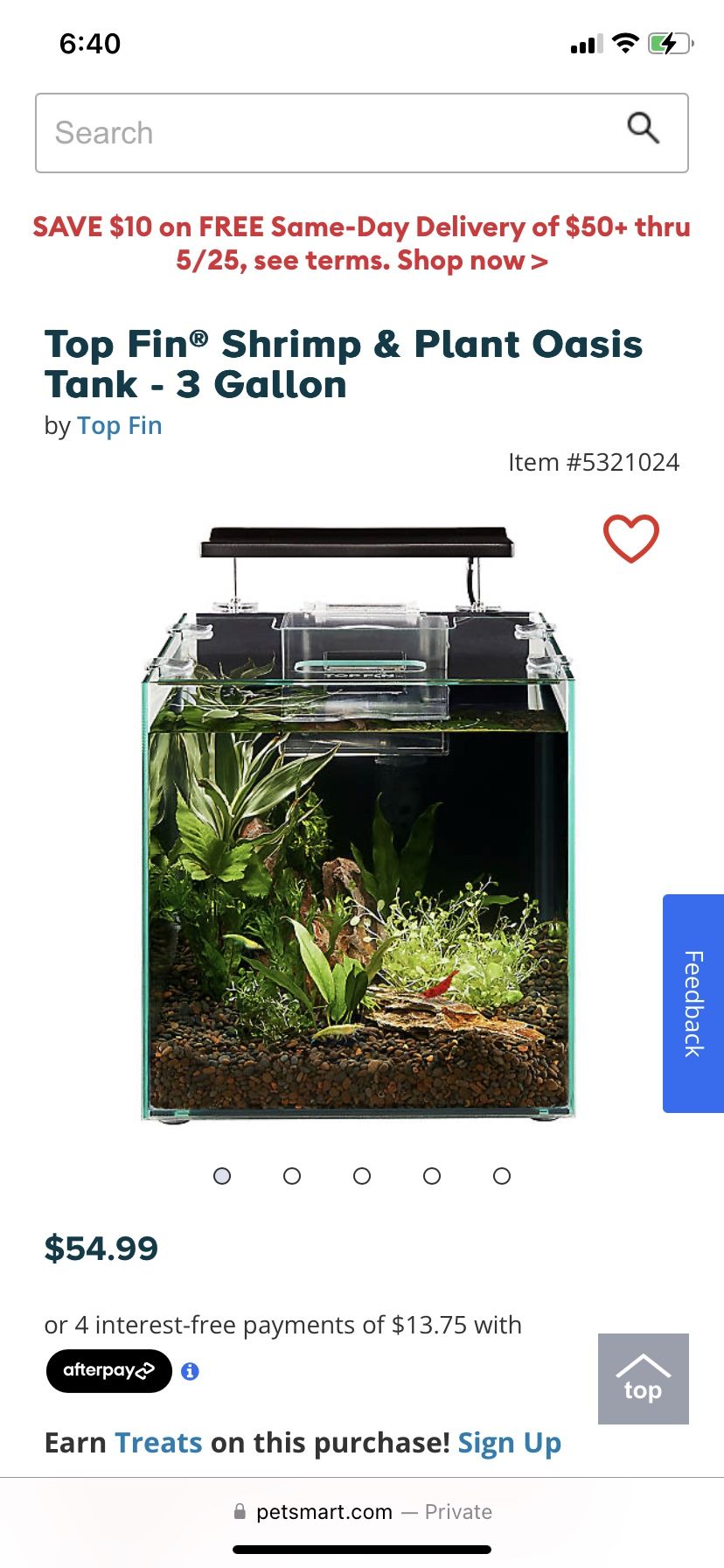Open the Treats link
The width and height of the screenshot is (724, 1568).
[158, 1443]
